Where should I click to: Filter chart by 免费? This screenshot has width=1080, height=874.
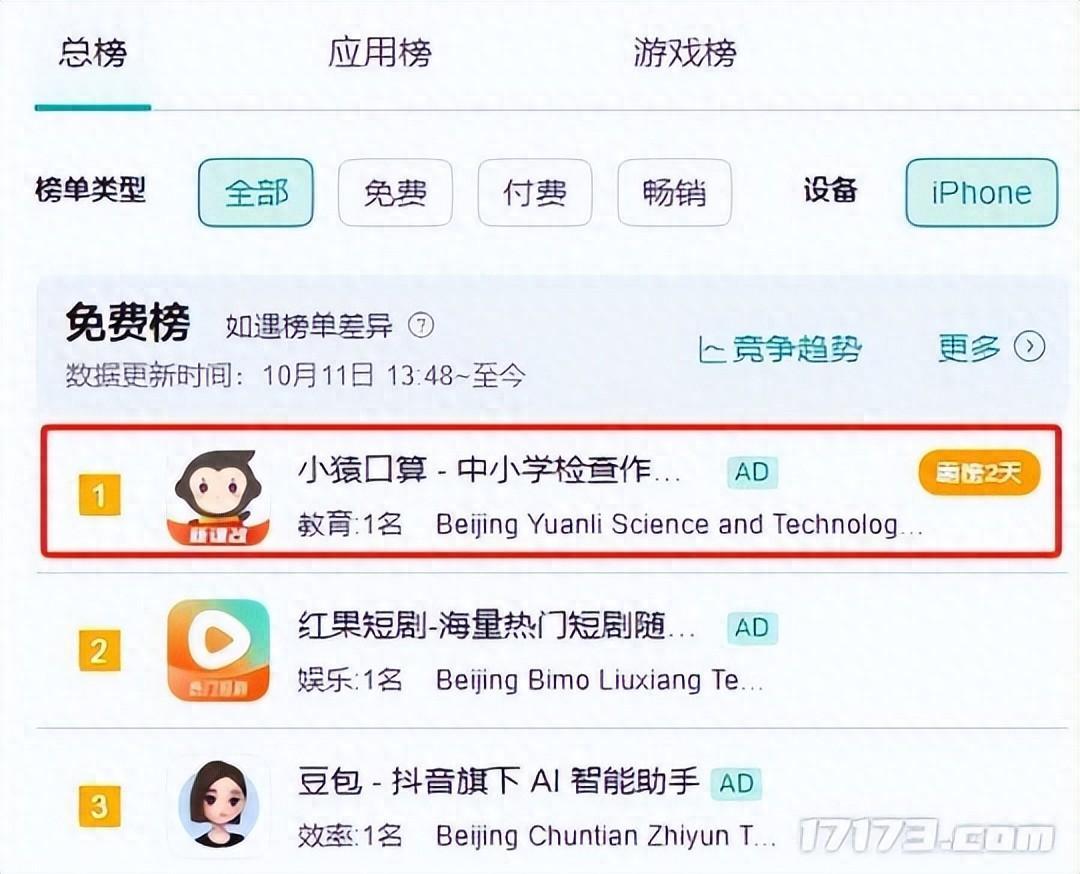[395, 192]
